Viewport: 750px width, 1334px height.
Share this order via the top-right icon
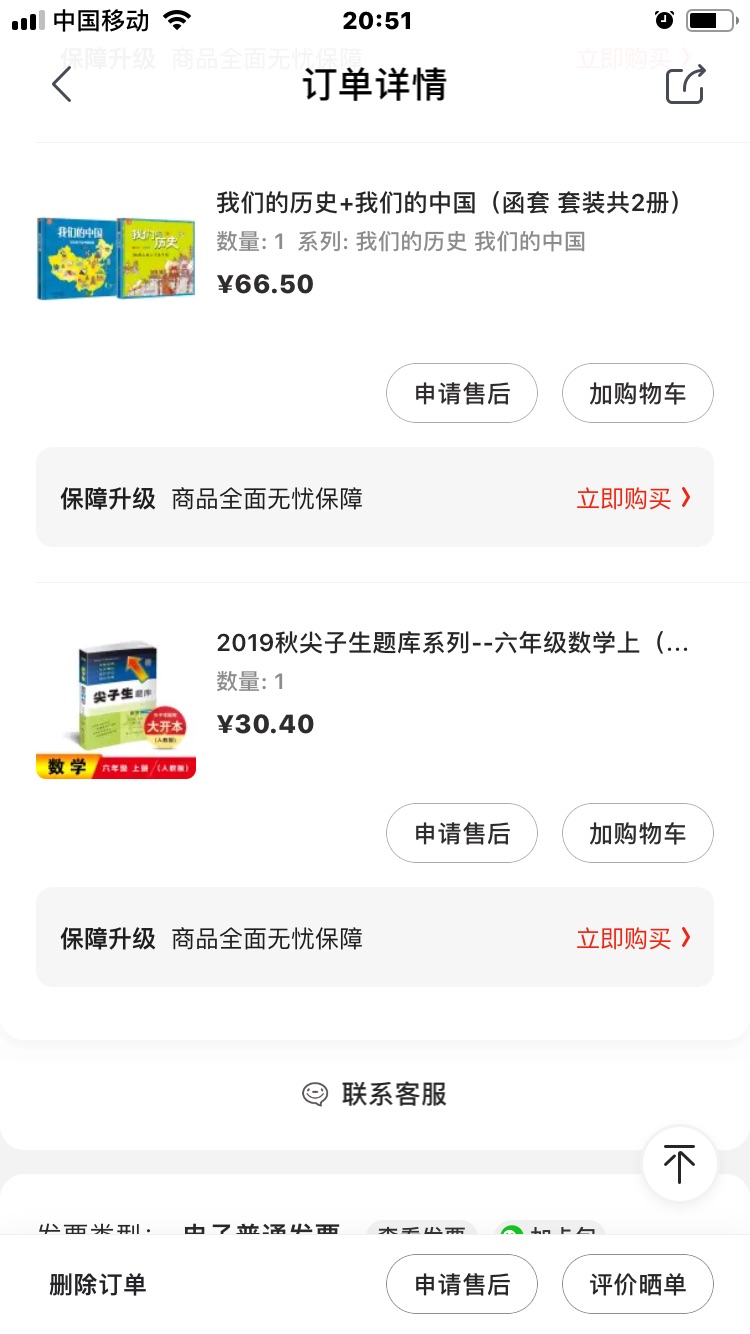point(686,85)
